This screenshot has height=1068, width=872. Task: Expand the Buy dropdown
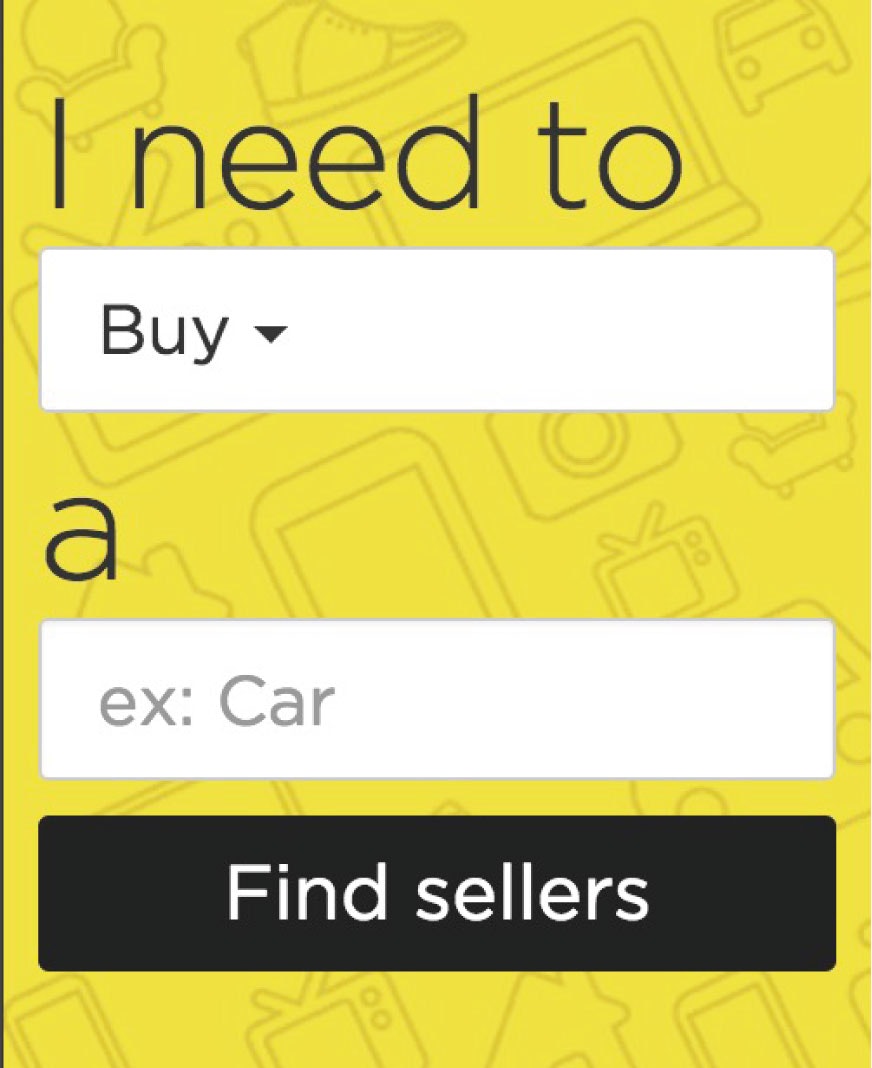(x=436, y=330)
